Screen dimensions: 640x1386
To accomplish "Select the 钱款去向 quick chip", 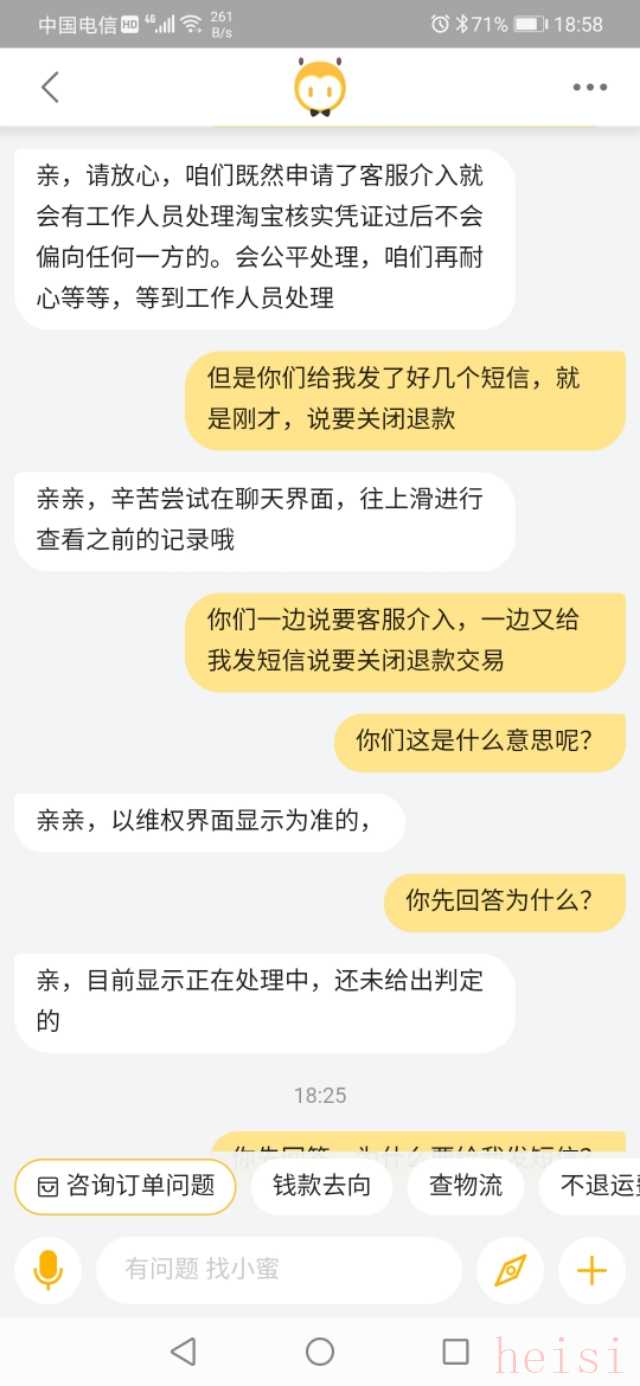I will click(x=321, y=1186).
